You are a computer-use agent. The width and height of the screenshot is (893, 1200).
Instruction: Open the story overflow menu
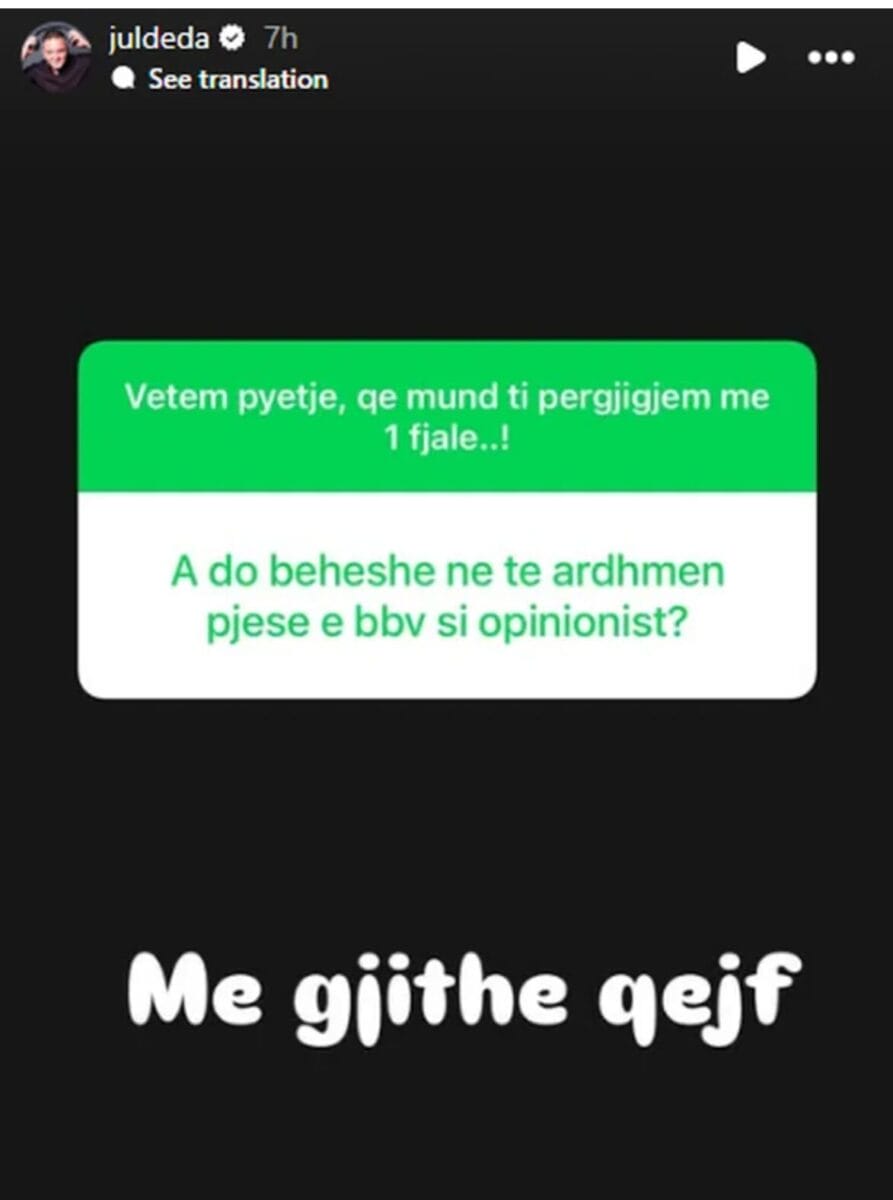tap(831, 57)
